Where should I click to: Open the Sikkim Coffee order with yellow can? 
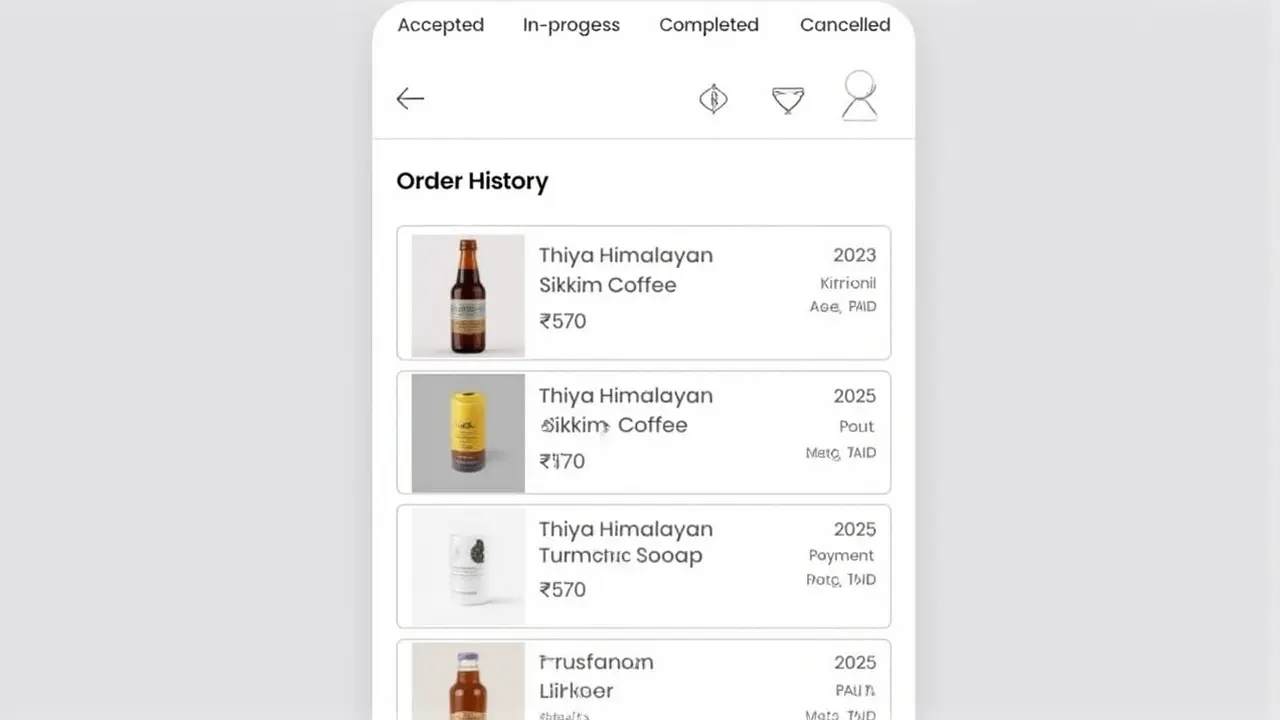[x=643, y=432]
